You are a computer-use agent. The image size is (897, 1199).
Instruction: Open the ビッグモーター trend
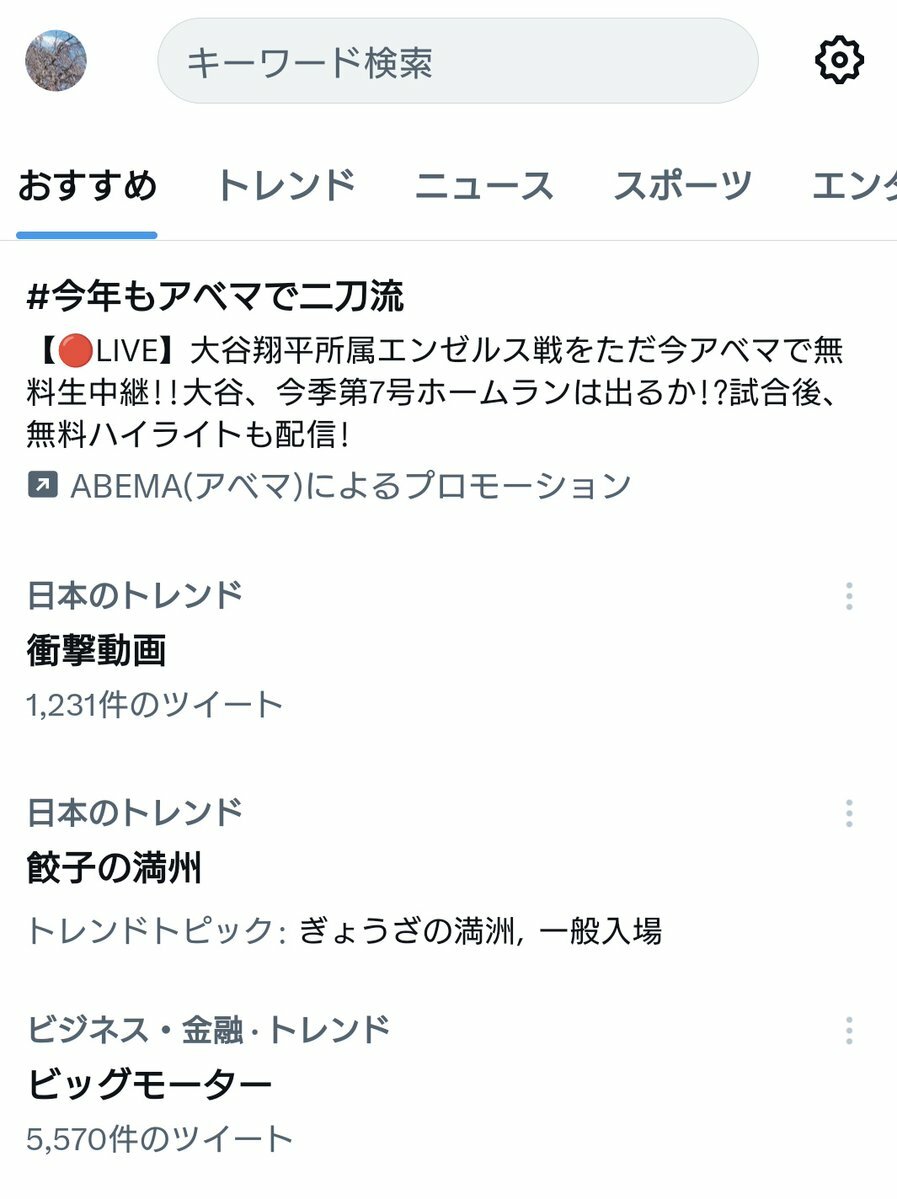click(149, 1085)
